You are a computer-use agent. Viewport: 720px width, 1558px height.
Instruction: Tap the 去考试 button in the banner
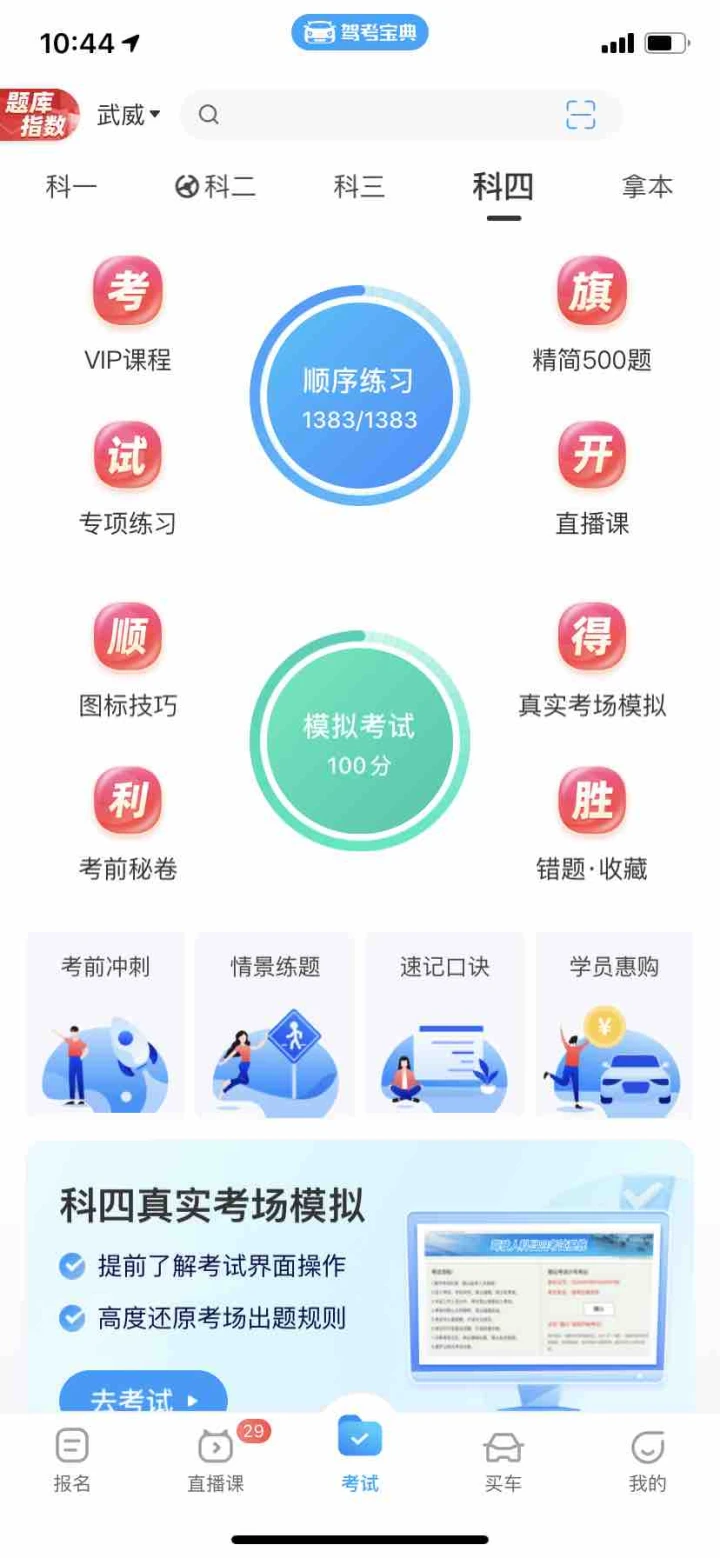144,1395
